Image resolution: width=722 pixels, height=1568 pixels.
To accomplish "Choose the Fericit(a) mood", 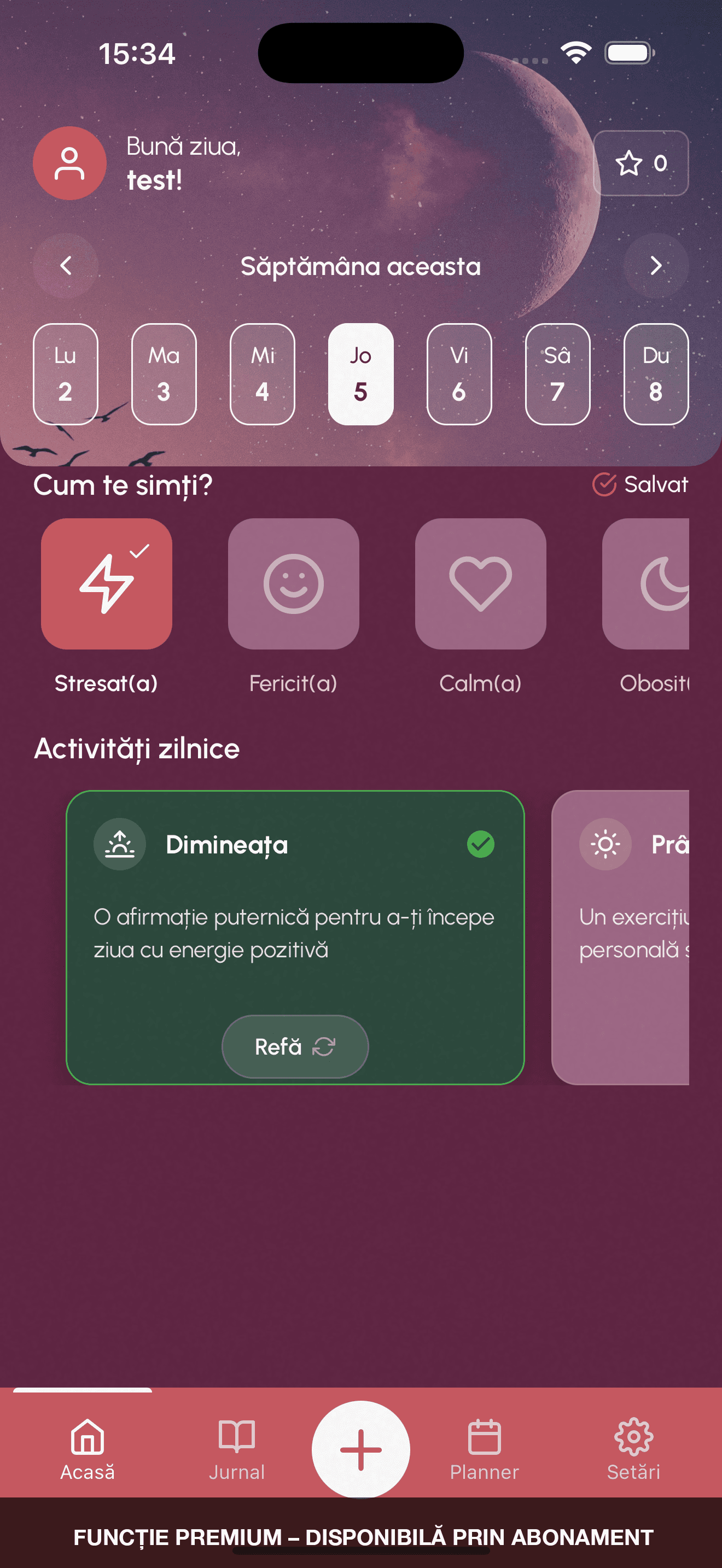I will 293,584.
